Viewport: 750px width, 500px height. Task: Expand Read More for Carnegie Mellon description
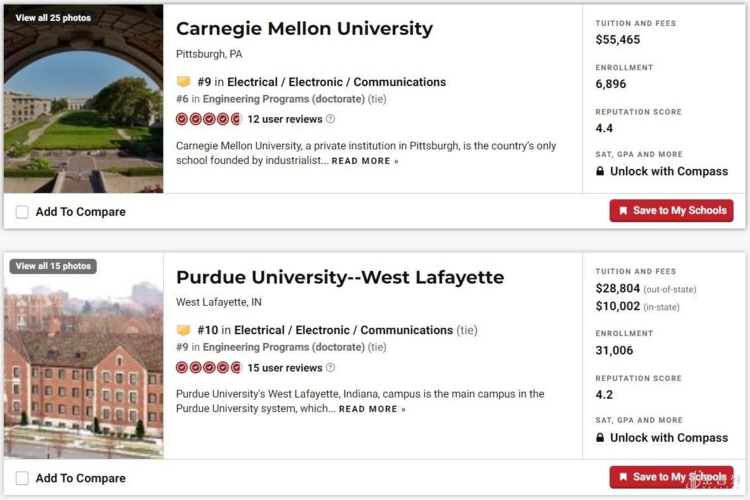coord(365,161)
